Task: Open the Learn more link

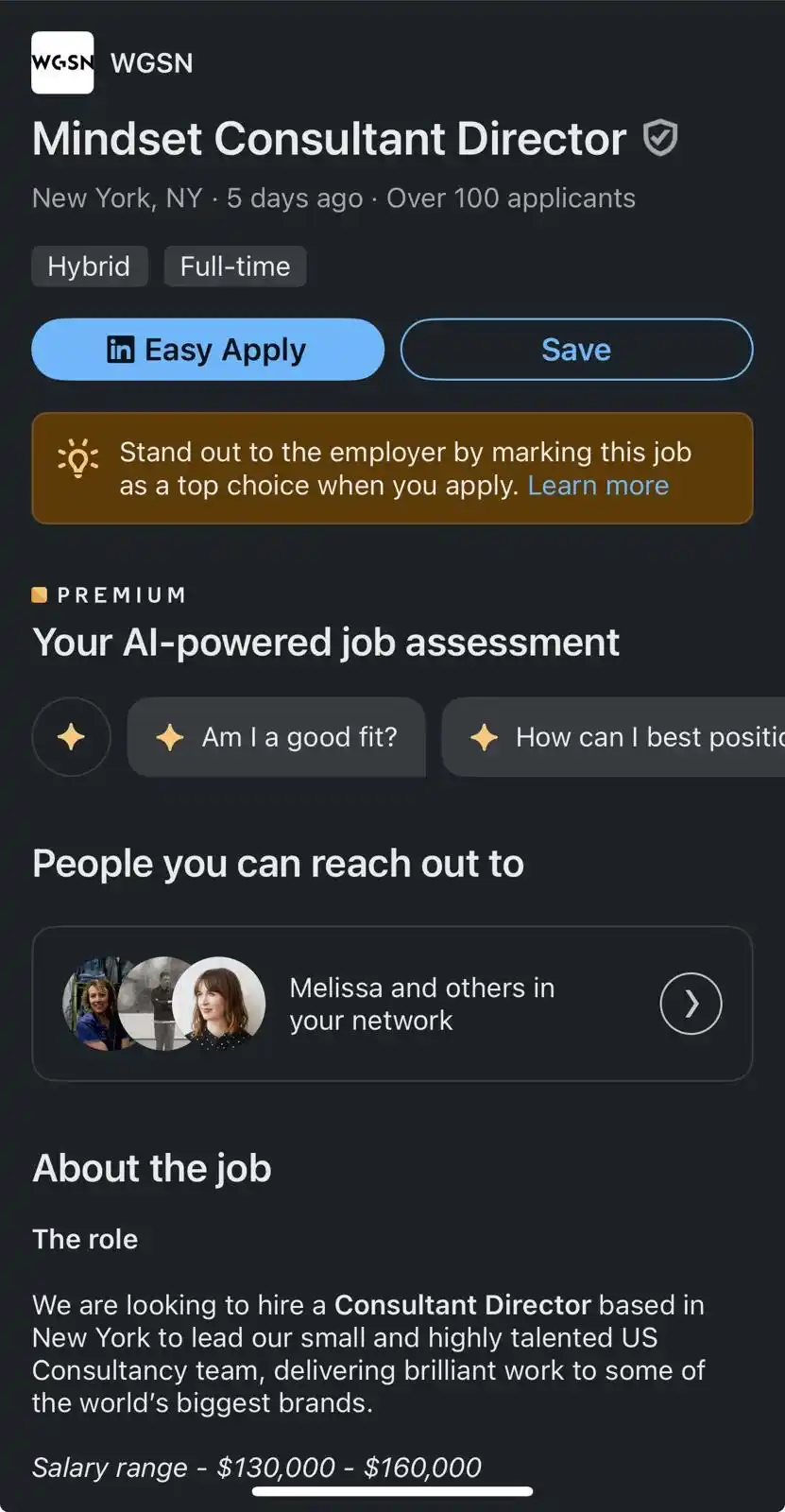Action: coord(598,486)
